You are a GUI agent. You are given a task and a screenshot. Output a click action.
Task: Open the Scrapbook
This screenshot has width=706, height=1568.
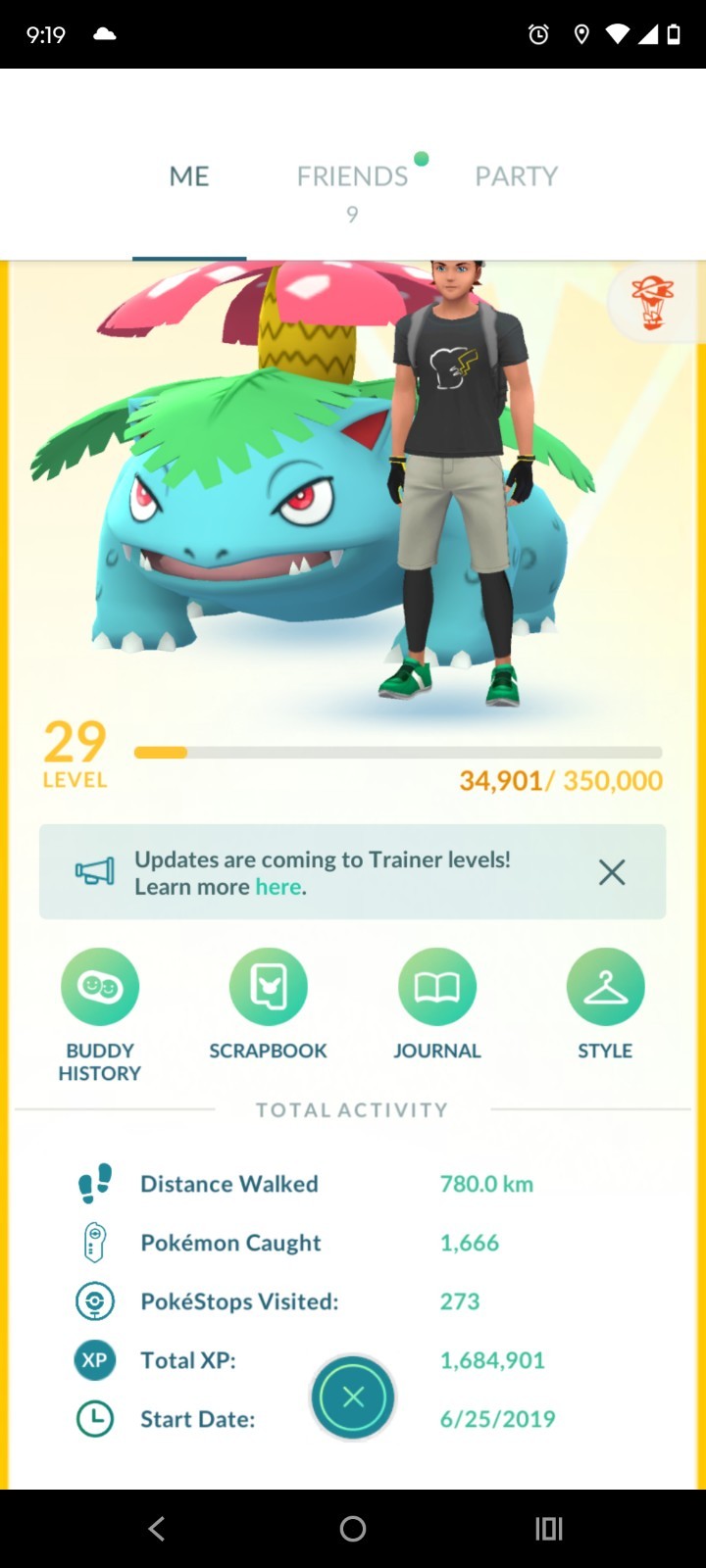click(x=268, y=987)
